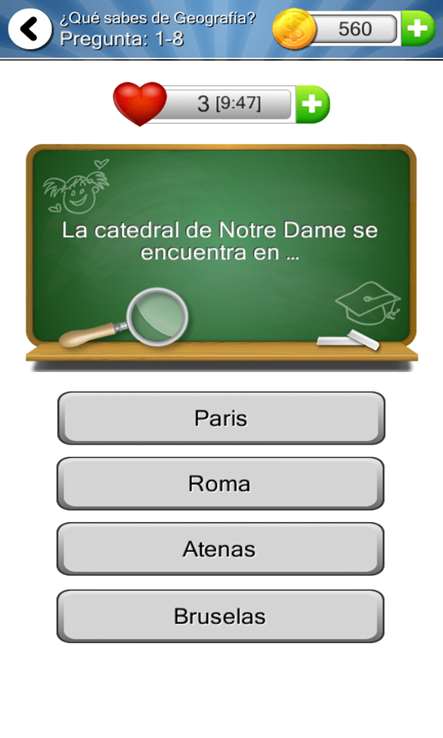The width and height of the screenshot is (443, 738).
Task: Tap the magnifying glass hint
Action: click(x=127, y=318)
